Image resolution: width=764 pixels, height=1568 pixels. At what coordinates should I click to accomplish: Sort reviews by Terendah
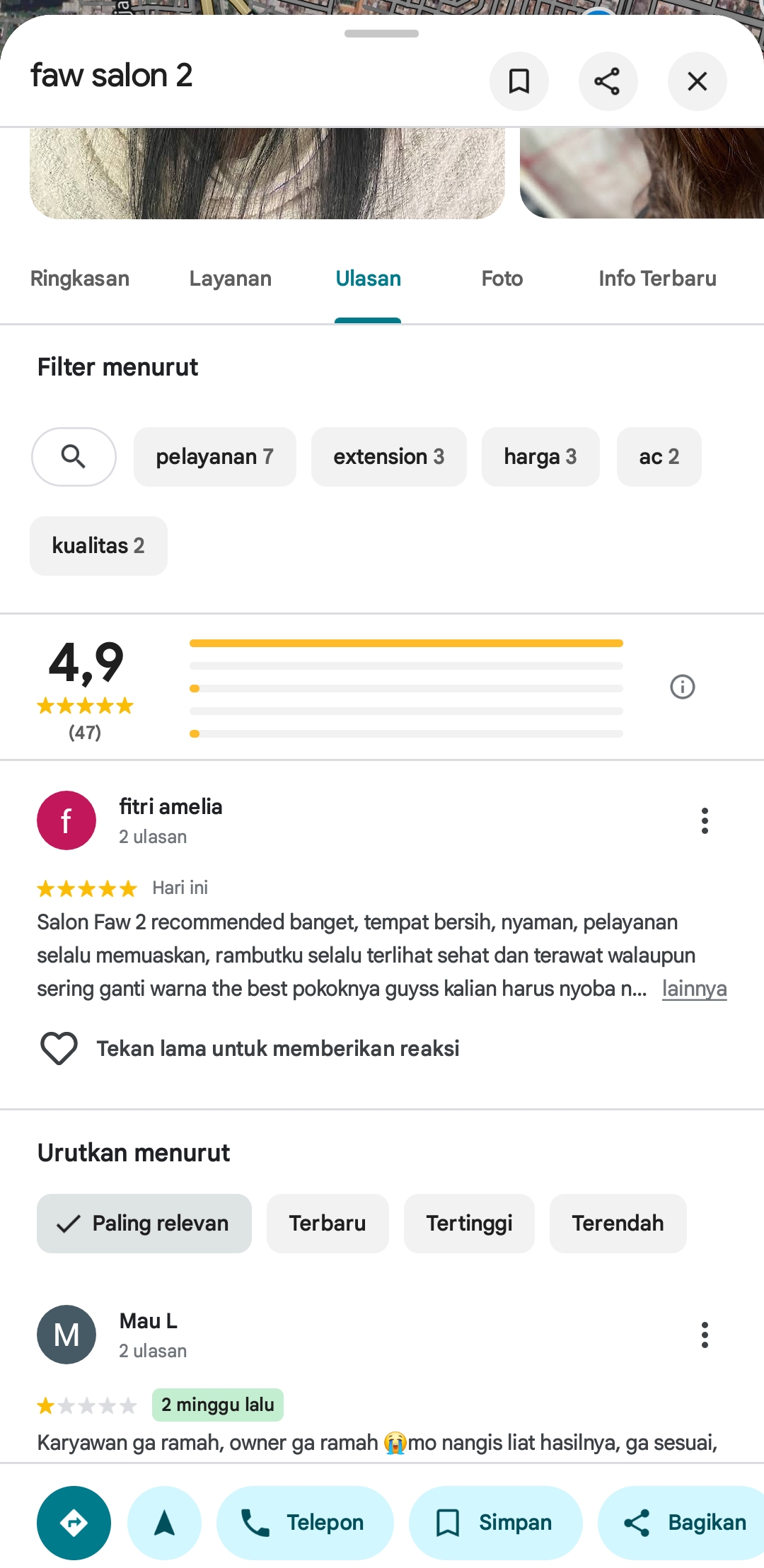coord(618,1224)
